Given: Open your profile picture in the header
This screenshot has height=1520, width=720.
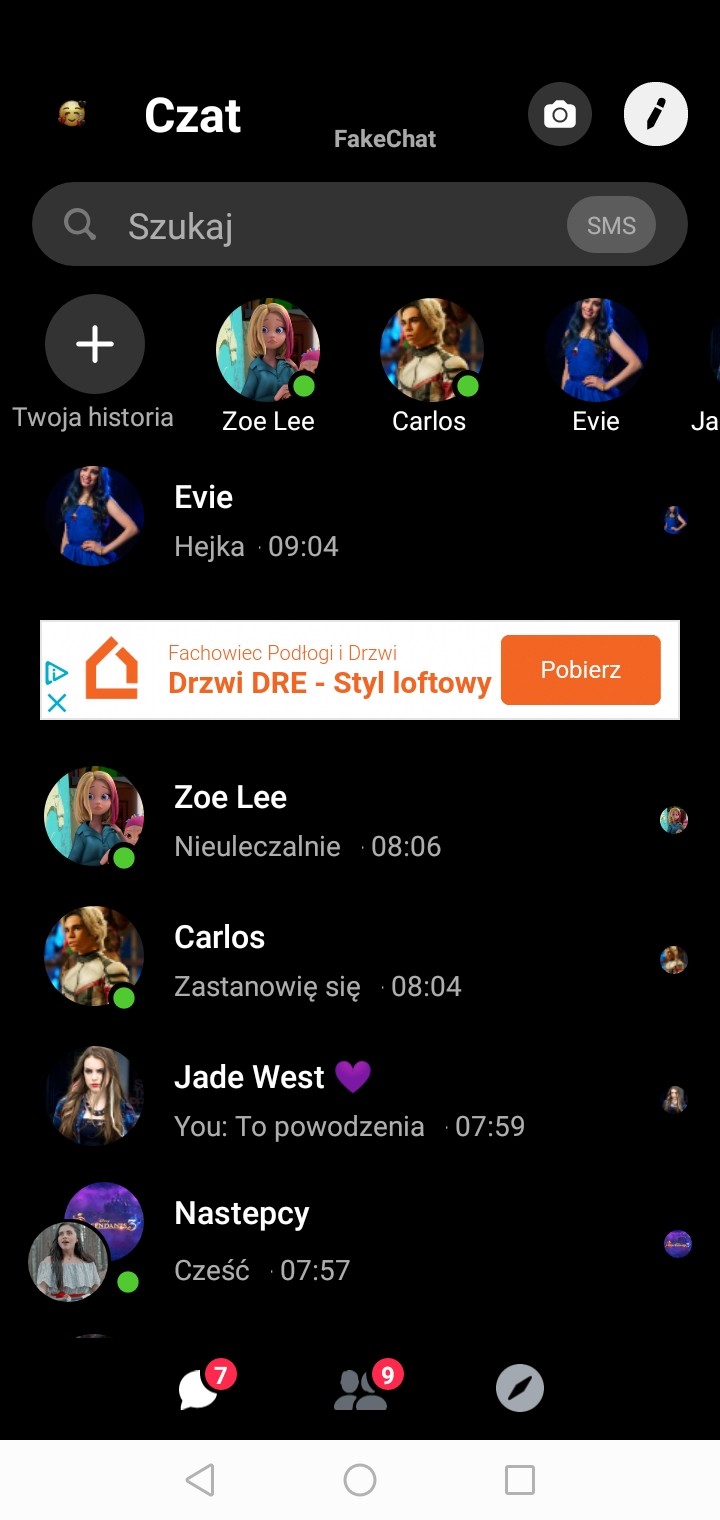Looking at the screenshot, I should pyautogui.click(x=72, y=113).
